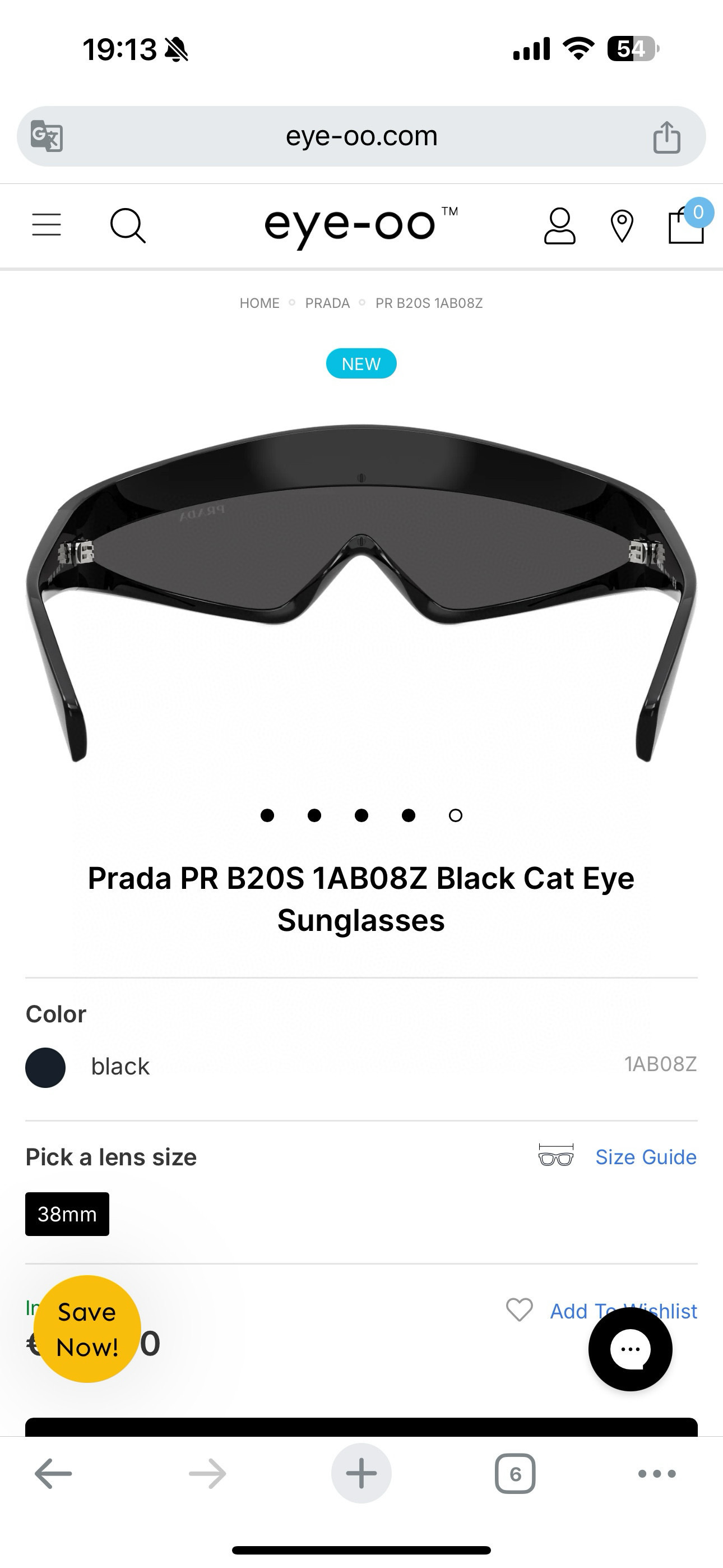Choose the 38mm lens size

tap(67, 1214)
